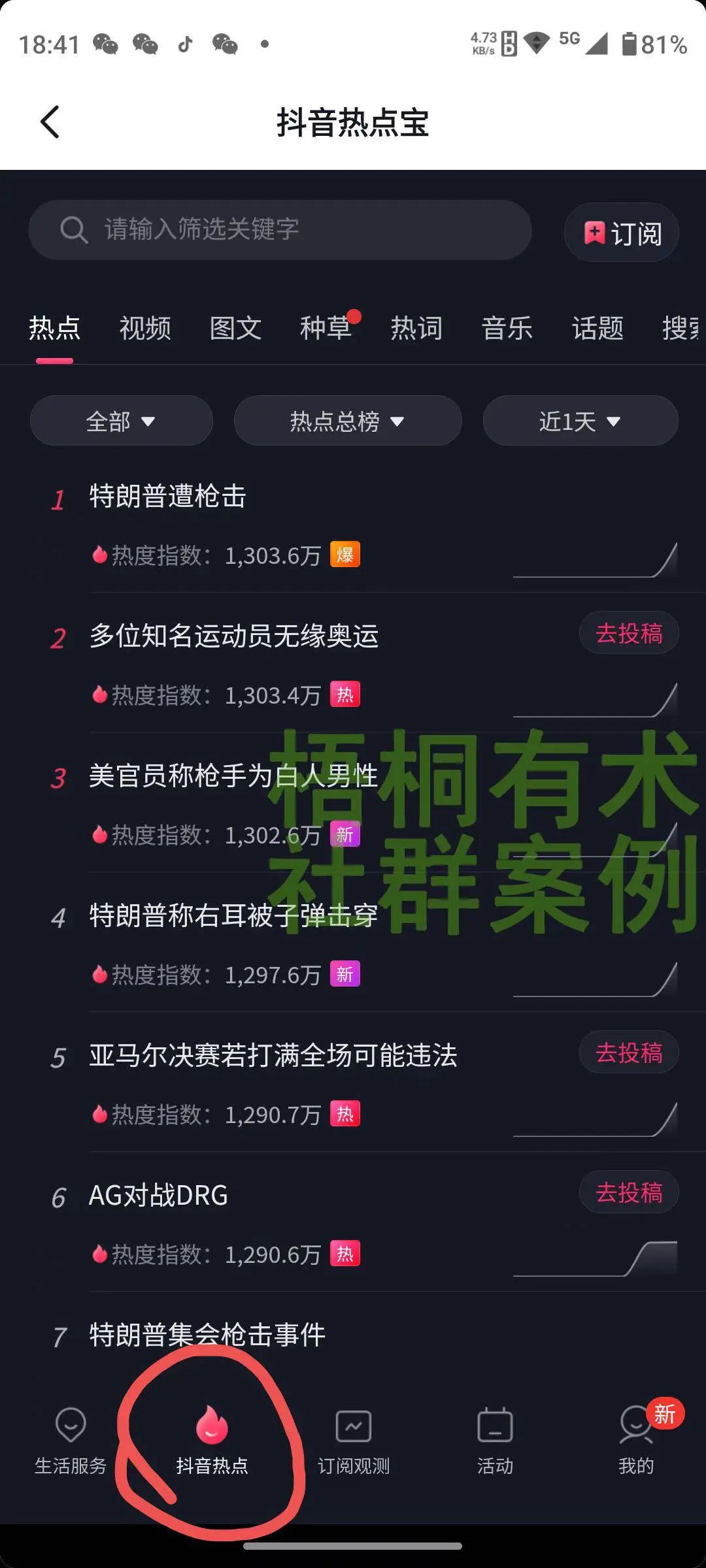Viewport: 706px width, 1568px height.
Task: Open the 活动 calendar icon
Action: (x=495, y=1444)
